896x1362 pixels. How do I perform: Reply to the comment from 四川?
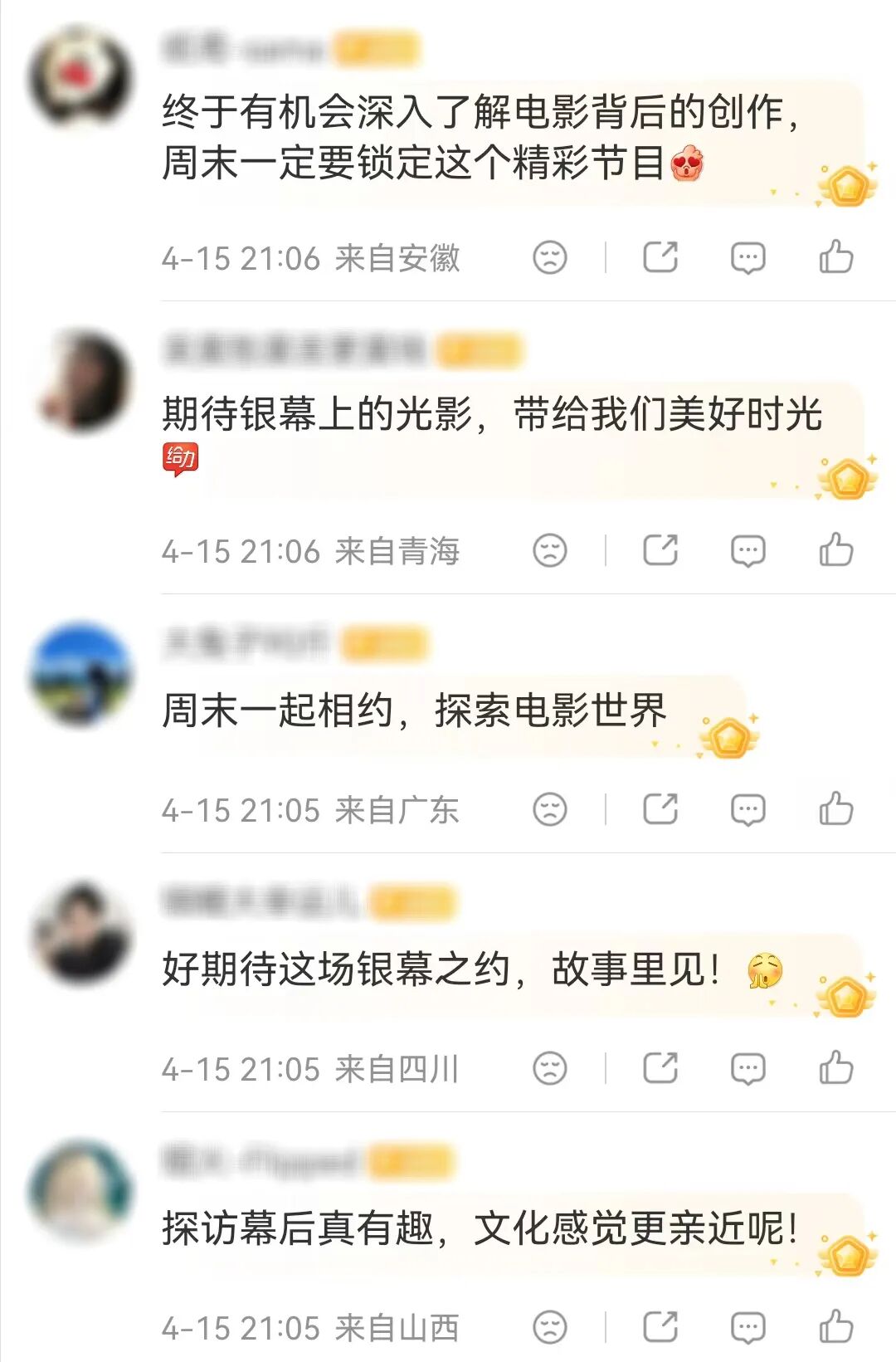747,1068
